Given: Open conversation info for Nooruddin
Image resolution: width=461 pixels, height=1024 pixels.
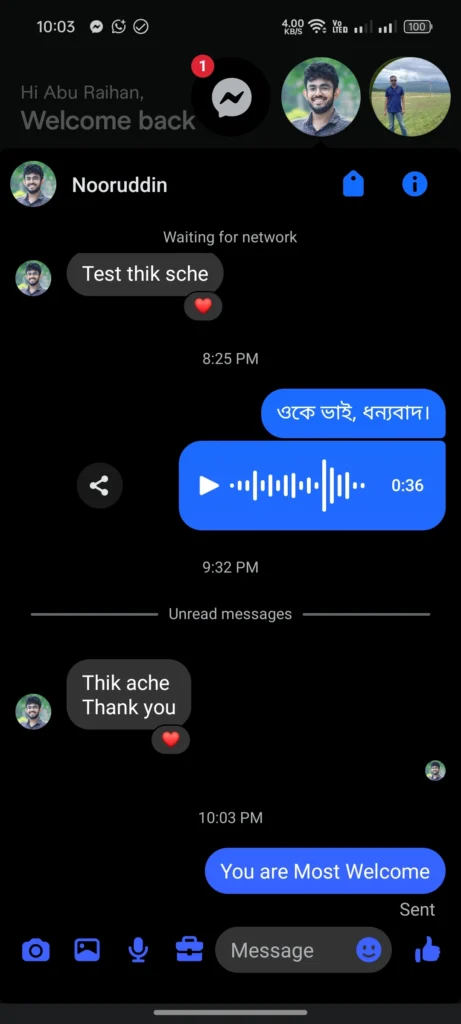Looking at the screenshot, I should tap(415, 185).
